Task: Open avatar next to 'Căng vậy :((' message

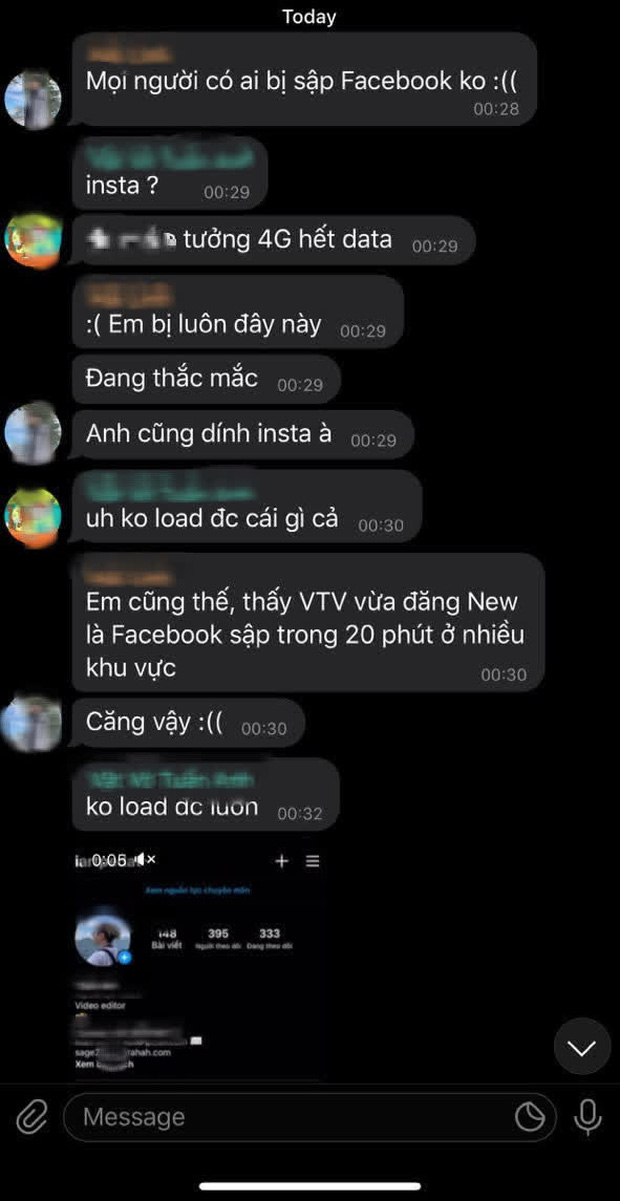Action: point(33,724)
